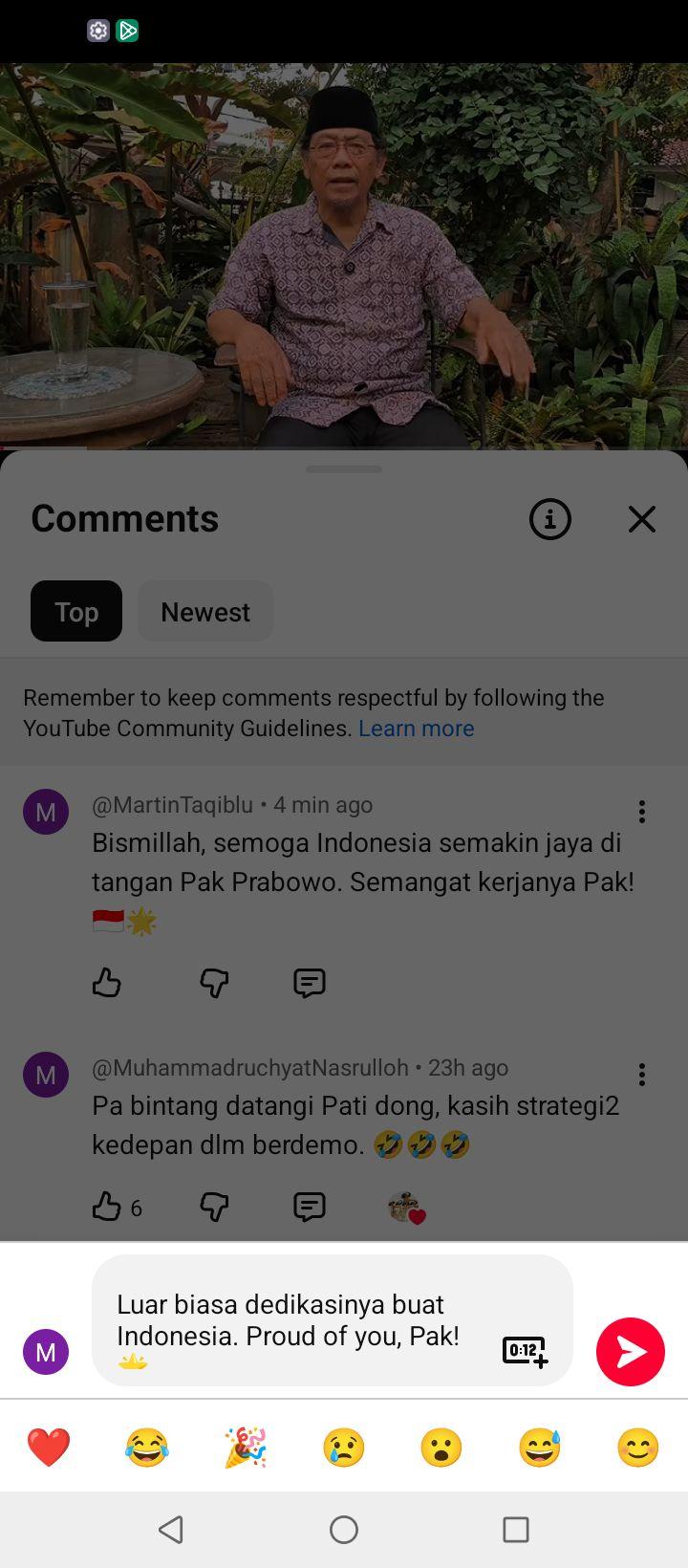Open the comments info icon
The image size is (688, 1568).
click(550, 519)
